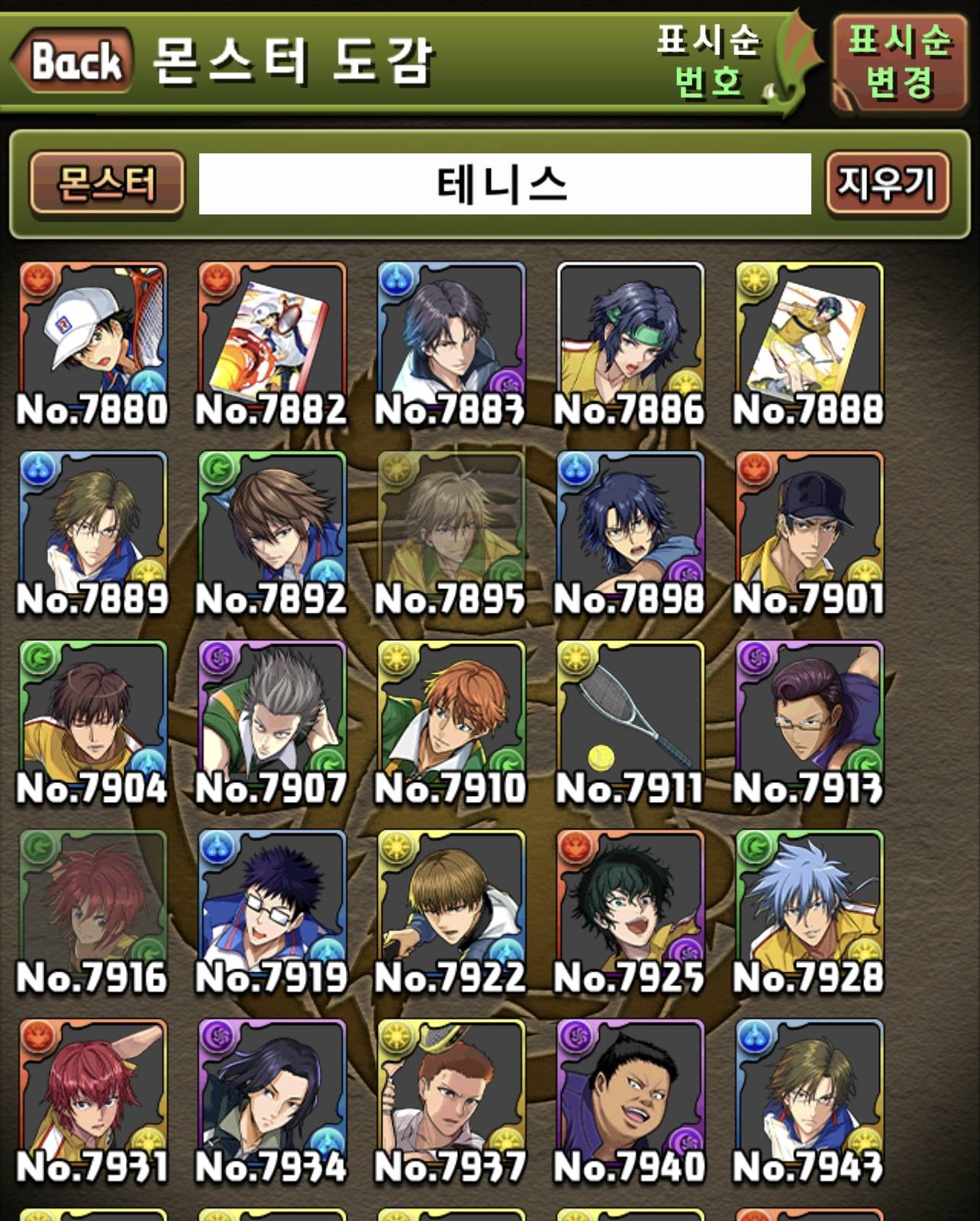Go back with the Back button
The height and width of the screenshot is (1221, 980).
74,61
